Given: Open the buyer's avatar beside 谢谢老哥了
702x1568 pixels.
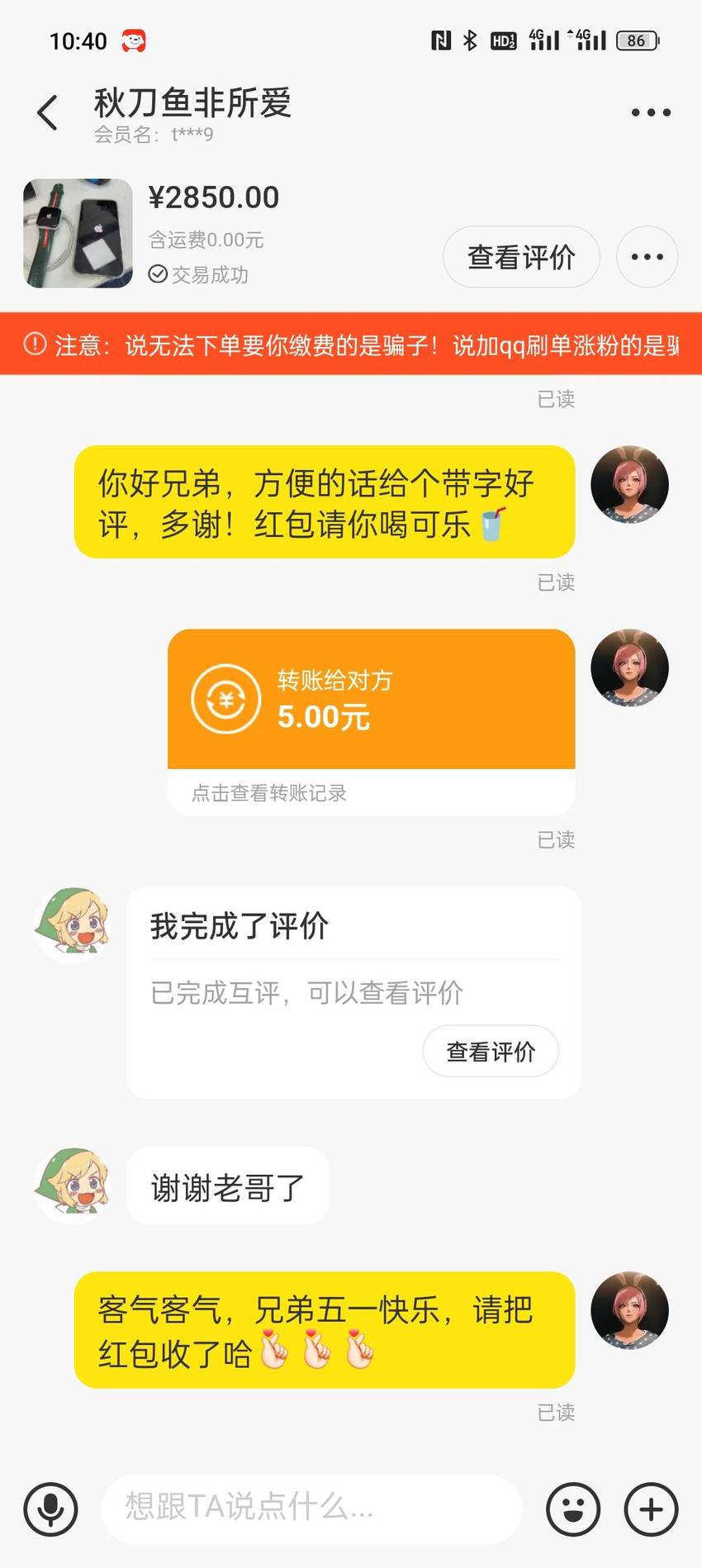Looking at the screenshot, I should 72,1184.
